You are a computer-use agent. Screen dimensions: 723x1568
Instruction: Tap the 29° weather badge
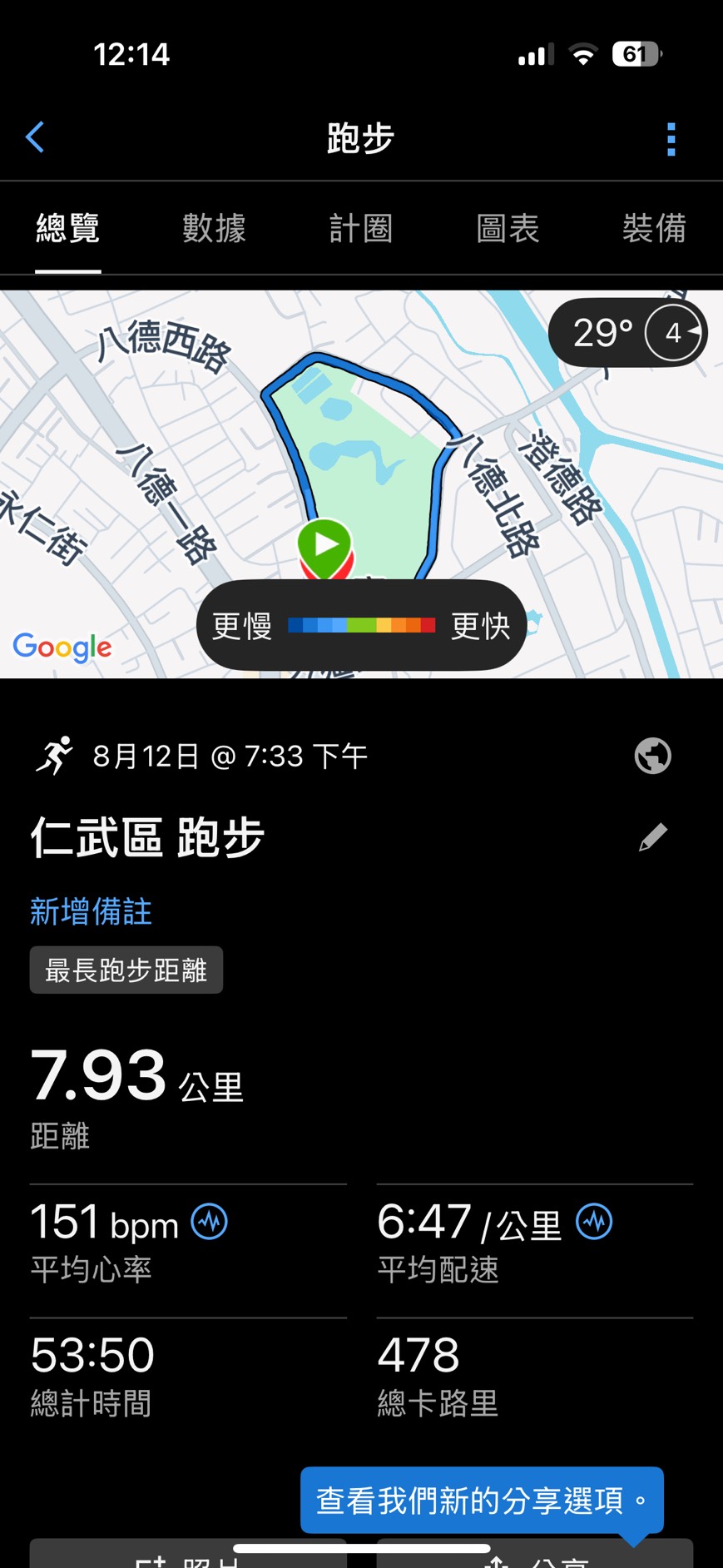click(x=601, y=332)
